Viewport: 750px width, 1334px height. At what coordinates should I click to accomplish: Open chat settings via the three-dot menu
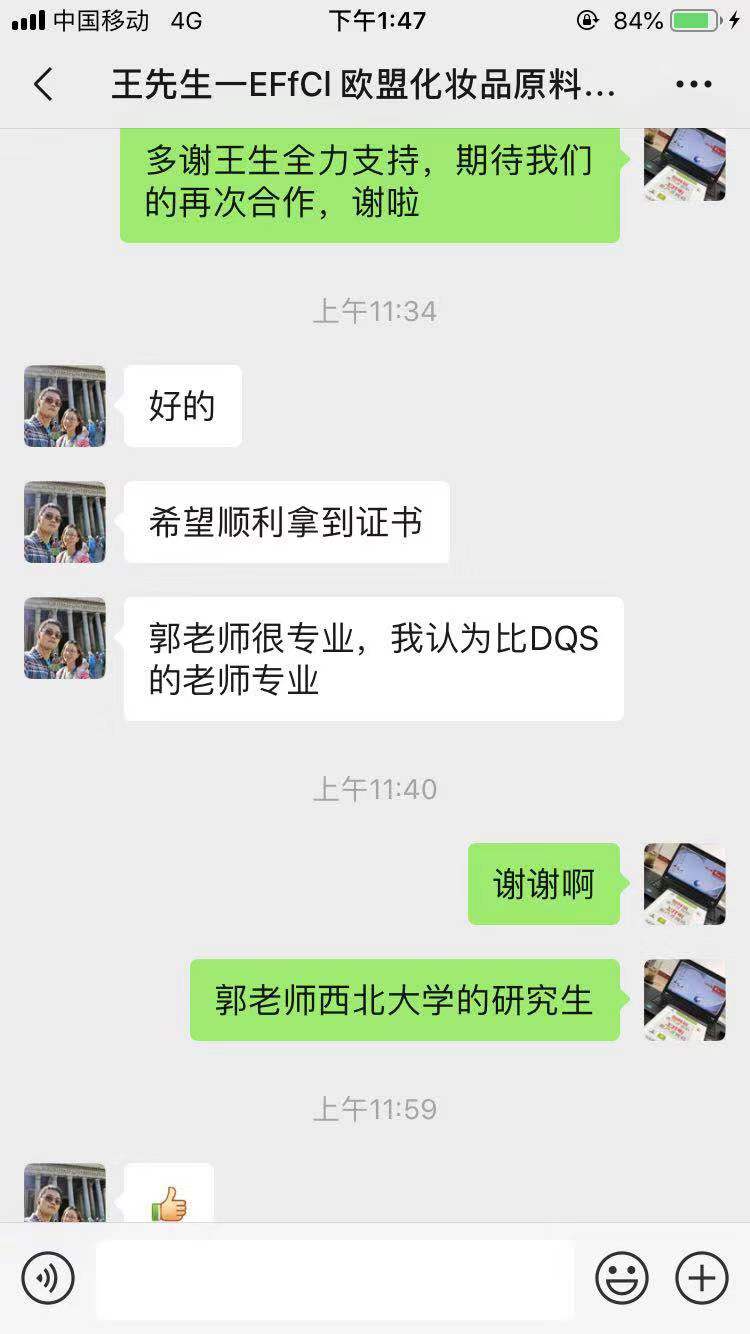point(694,84)
